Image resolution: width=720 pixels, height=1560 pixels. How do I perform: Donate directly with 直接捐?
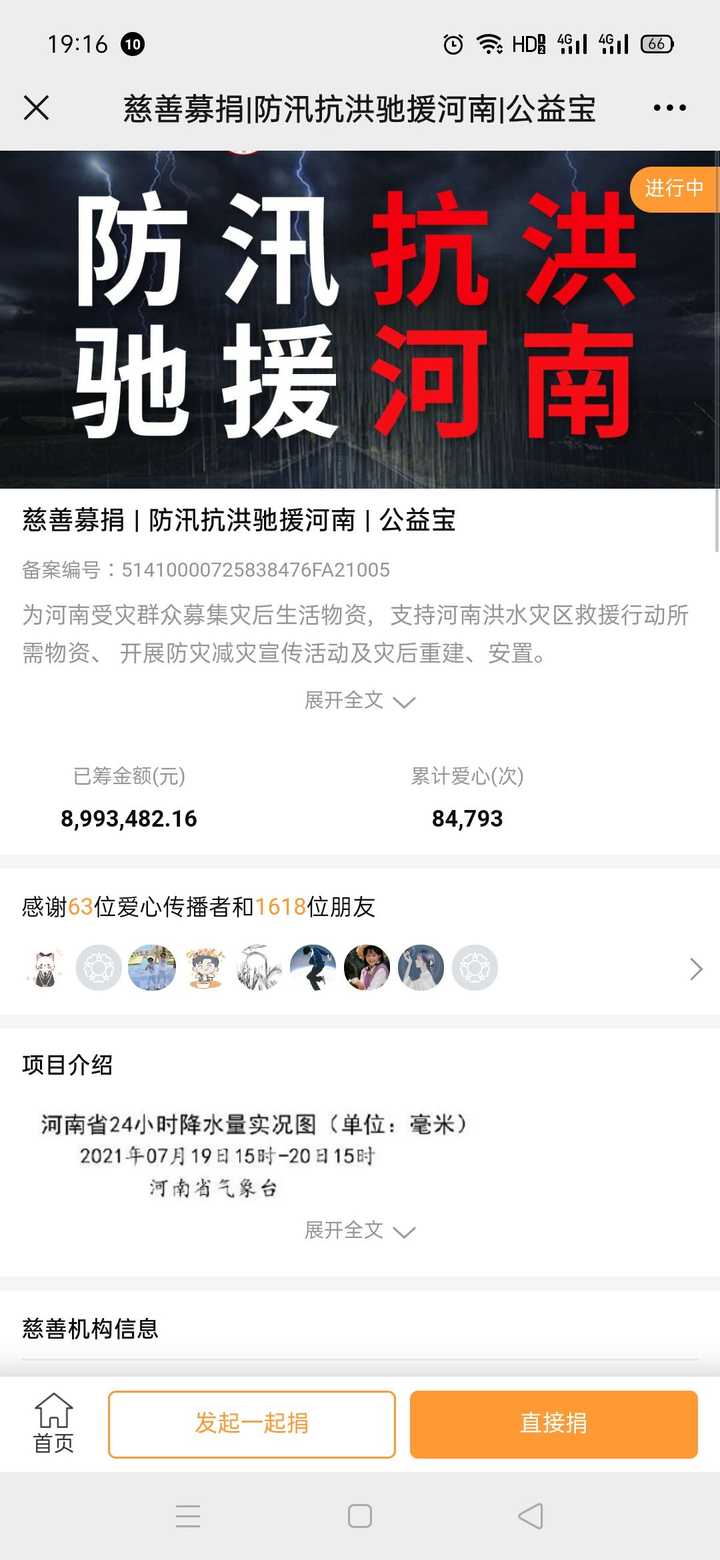click(554, 1424)
